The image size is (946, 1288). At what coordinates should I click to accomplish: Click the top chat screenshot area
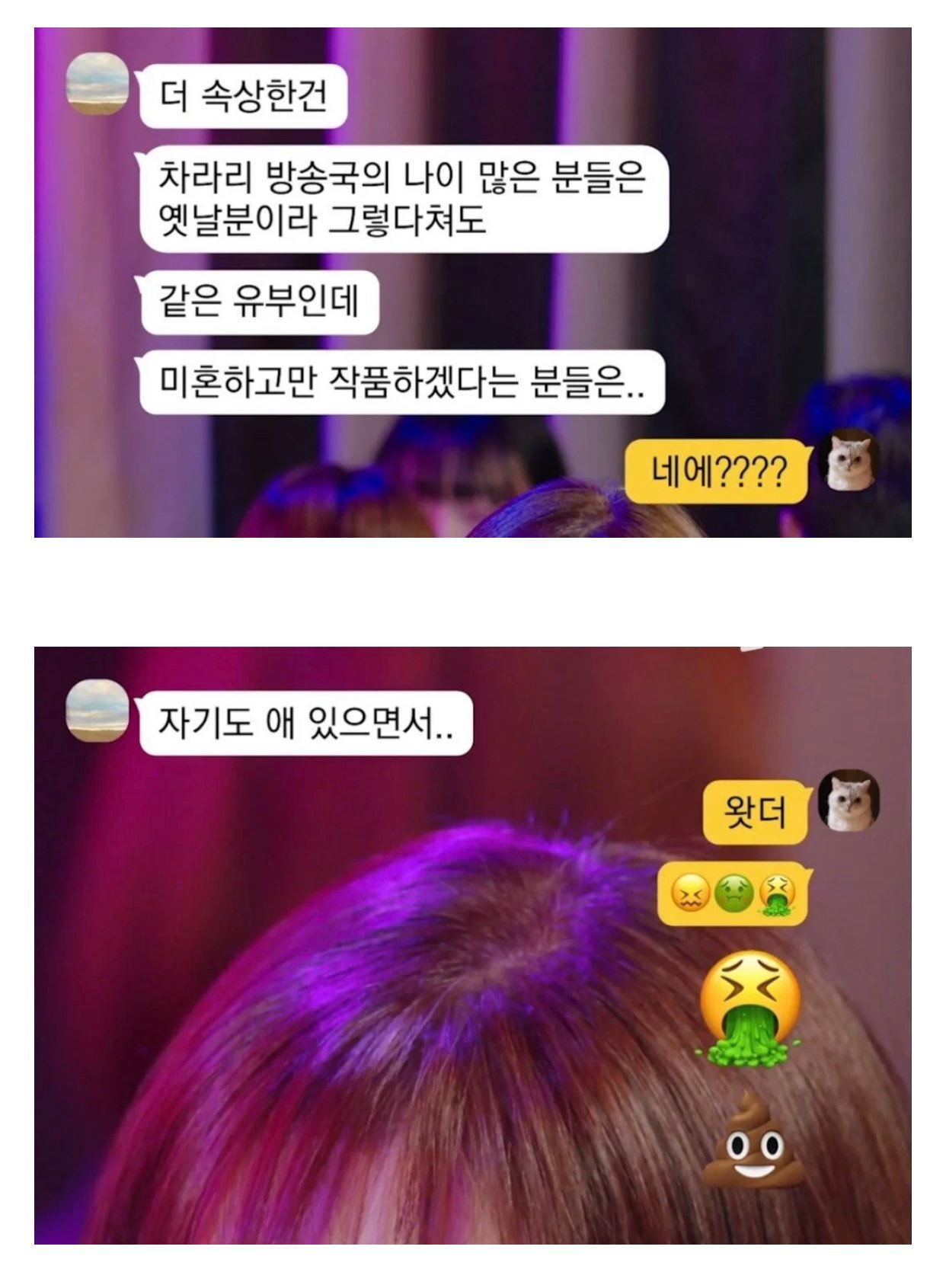(x=473, y=282)
